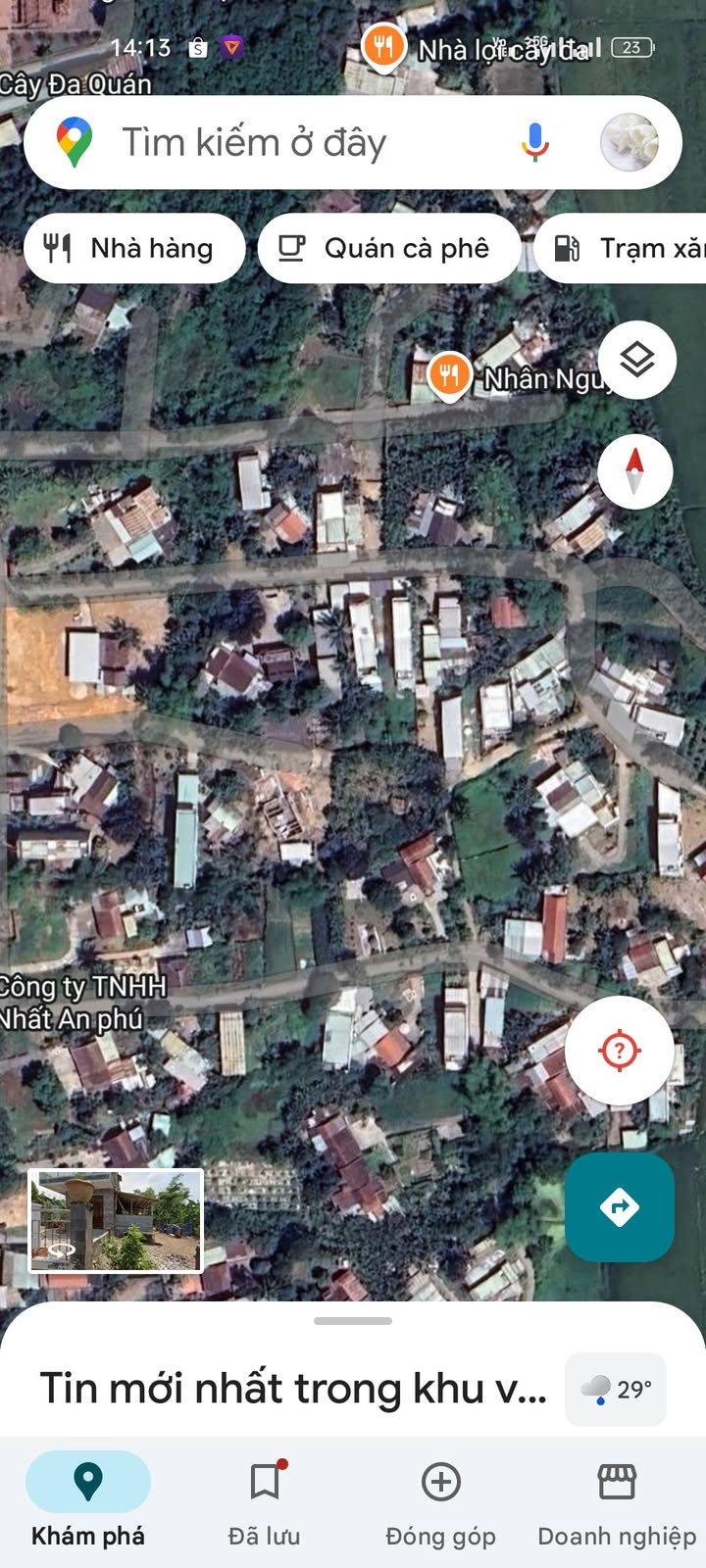Screen dimensions: 706x1568
Task: Open the Street View thumbnail
Action: (116, 1220)
